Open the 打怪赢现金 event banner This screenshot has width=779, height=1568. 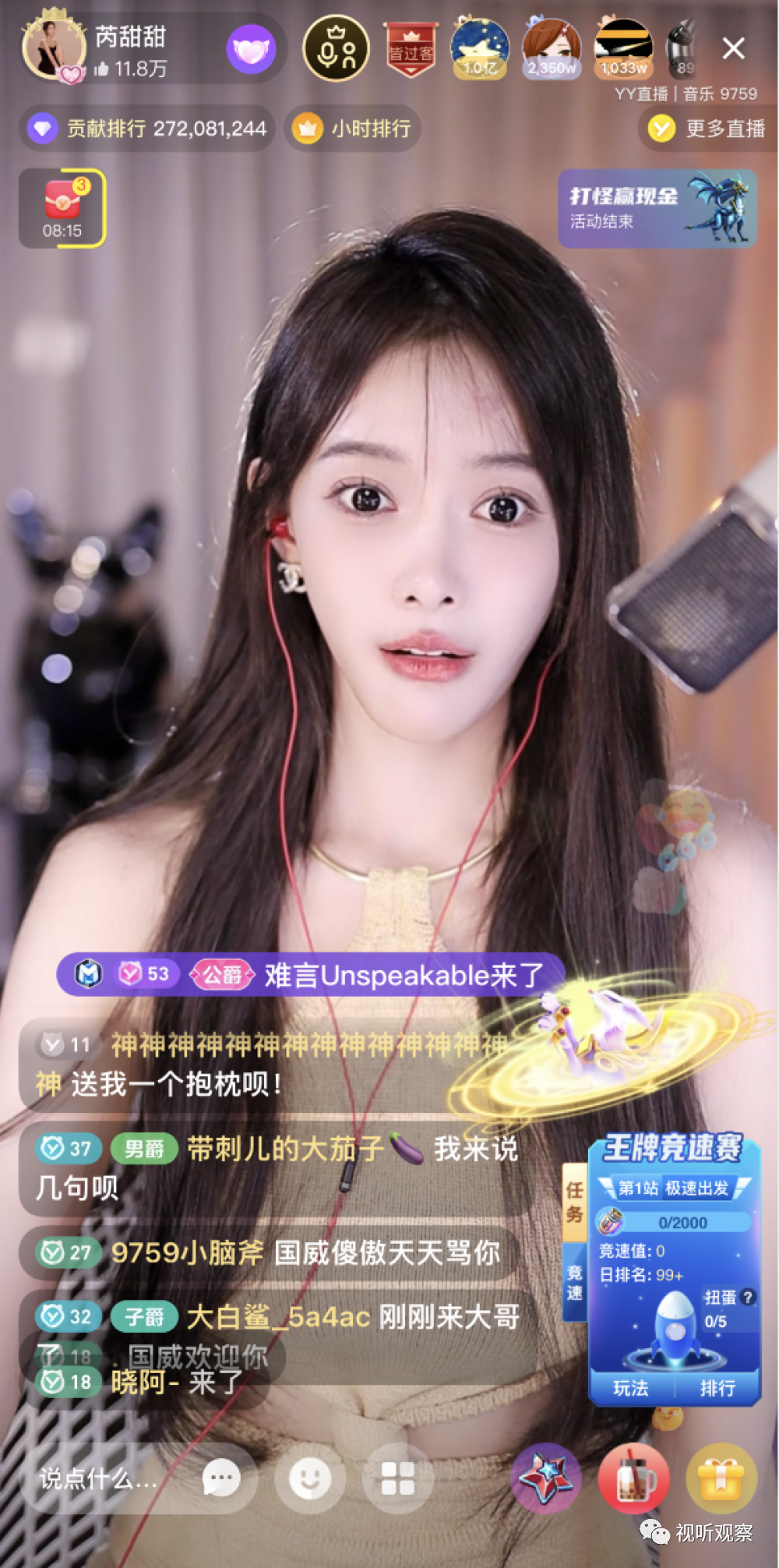[657, 208]
